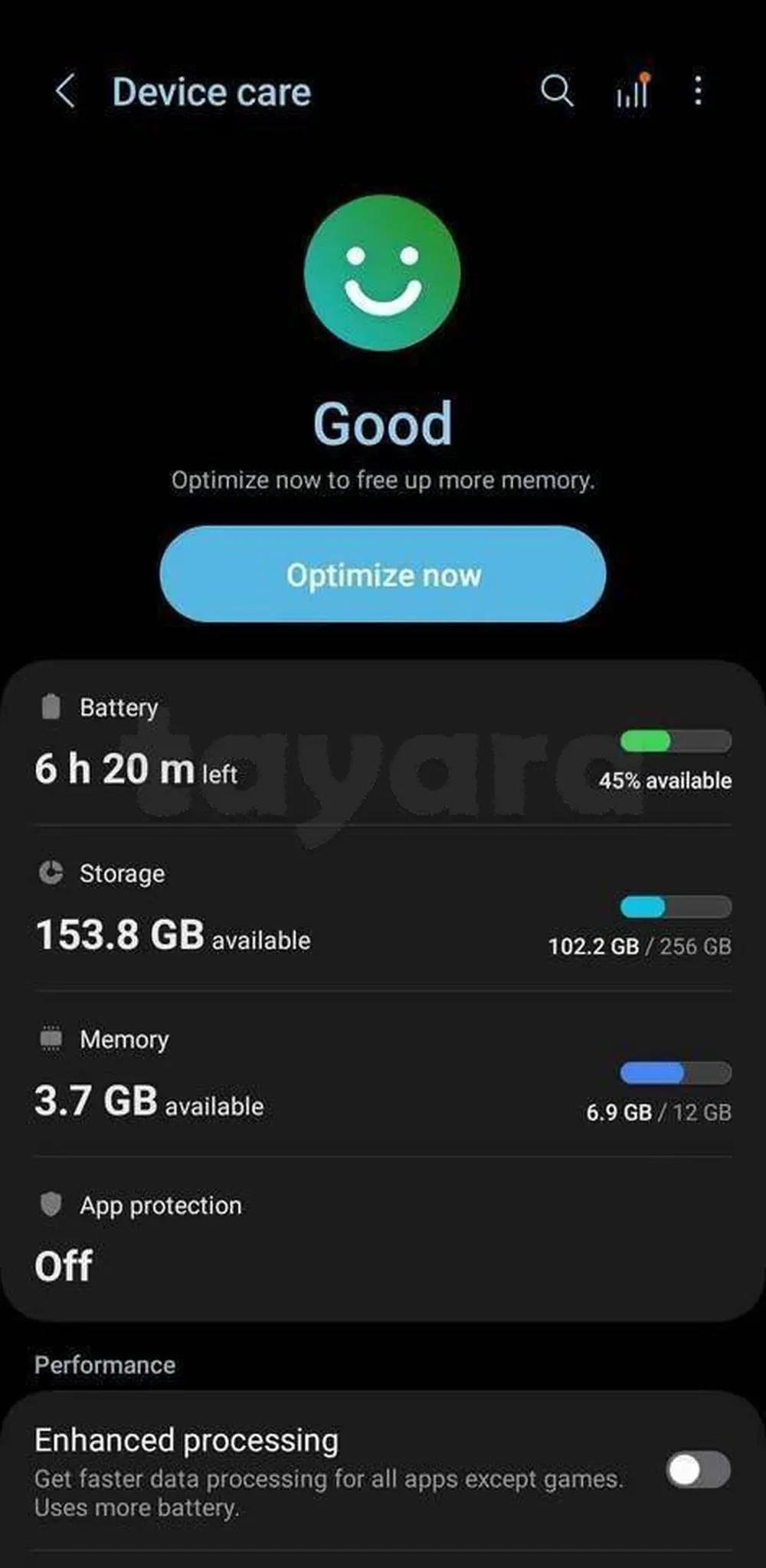Open Memory details
Image resolution: width=766 pixels, height=1568 pixels.
tap(382, 1075)
